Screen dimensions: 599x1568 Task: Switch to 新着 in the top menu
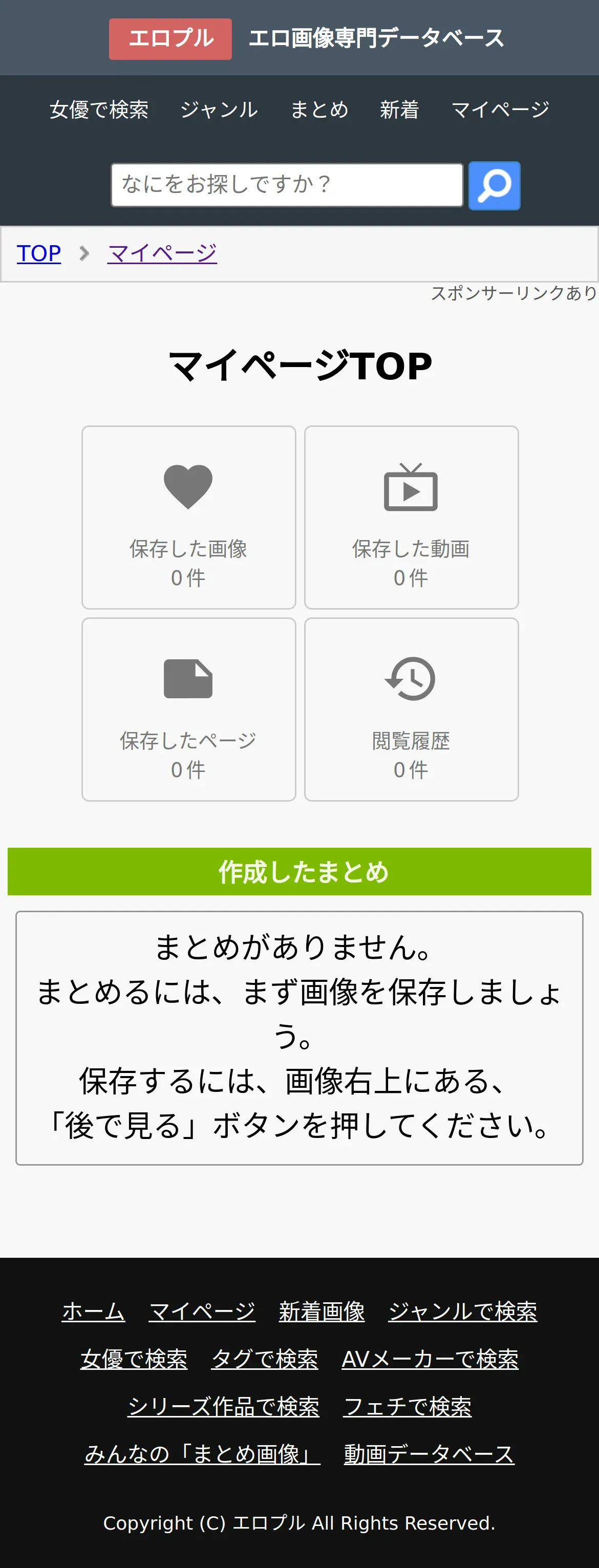pyautogui.click(x=400, y=110)
